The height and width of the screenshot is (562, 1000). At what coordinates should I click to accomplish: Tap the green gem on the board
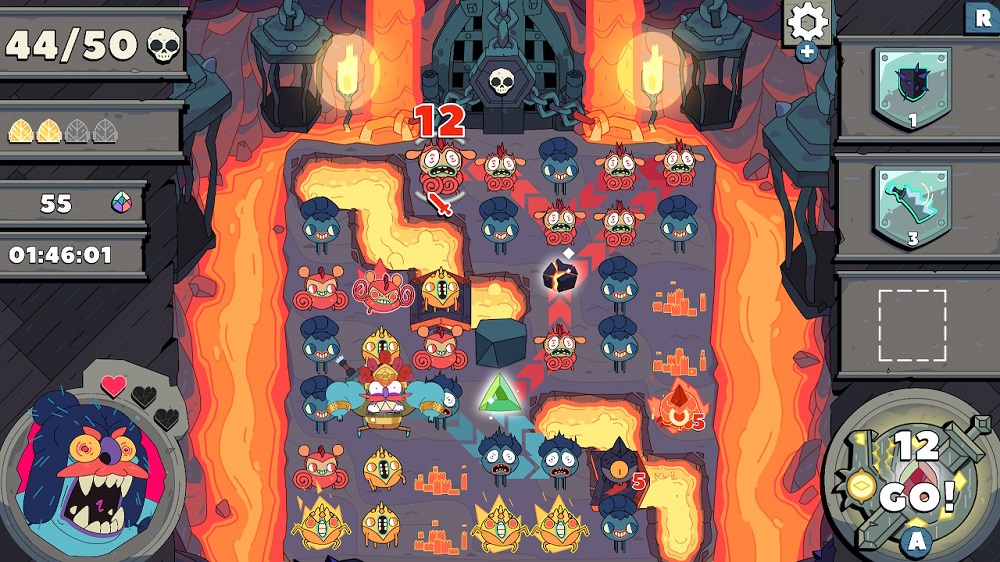[x=499, y=394]
